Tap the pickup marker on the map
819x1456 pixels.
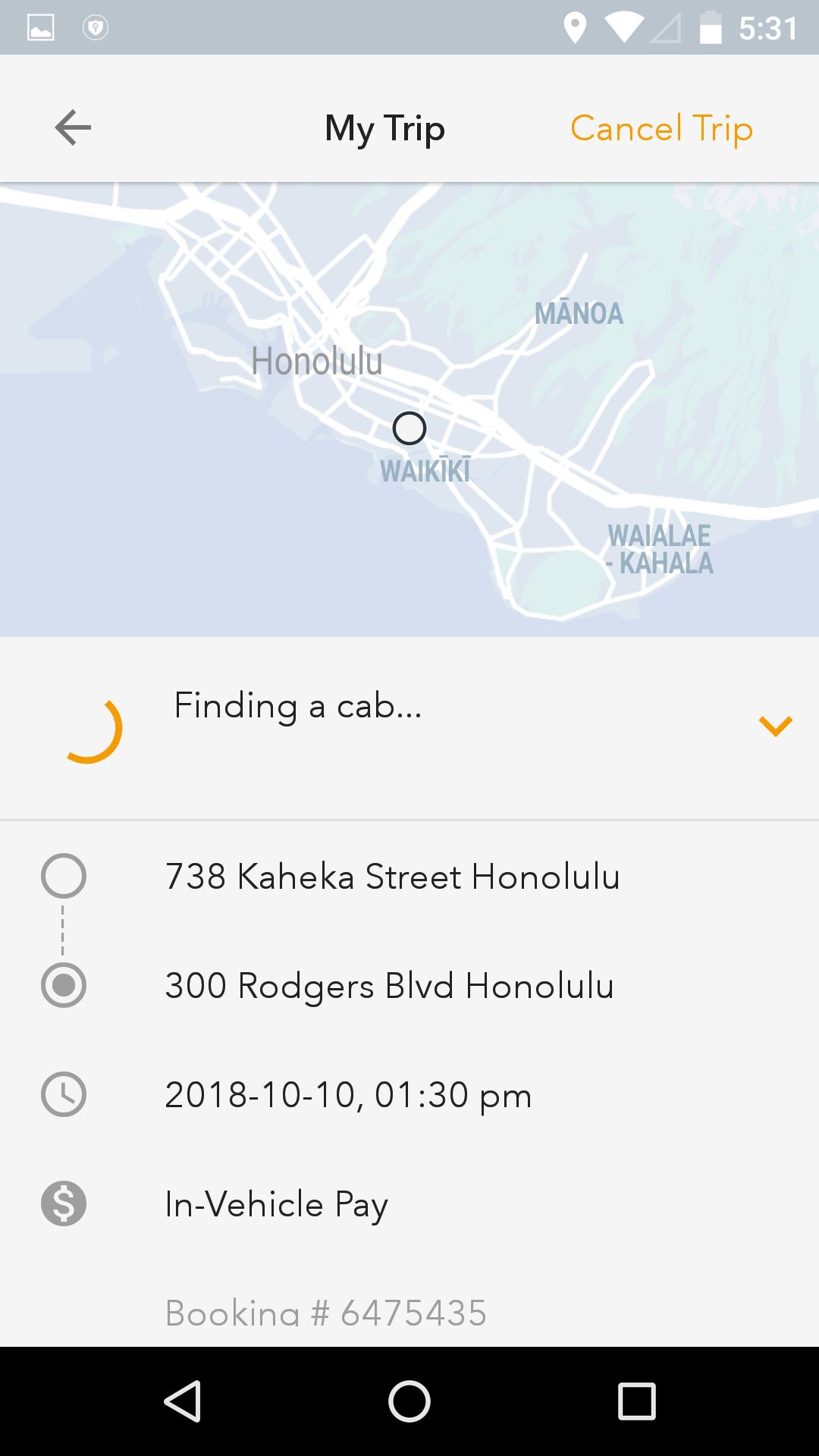(x=409, y=428)
